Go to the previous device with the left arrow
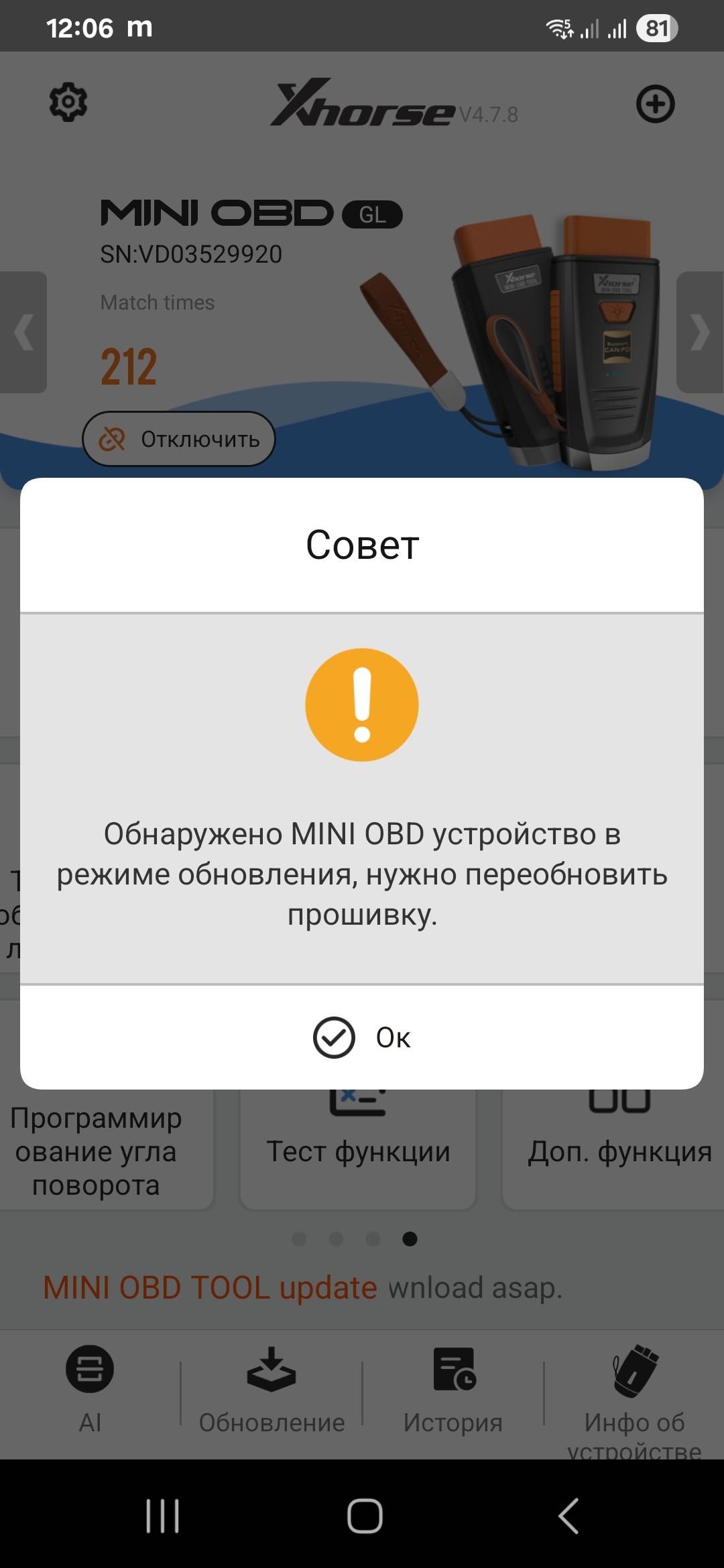The height and width of the screenshot is (1568, 724). (23, 332)
